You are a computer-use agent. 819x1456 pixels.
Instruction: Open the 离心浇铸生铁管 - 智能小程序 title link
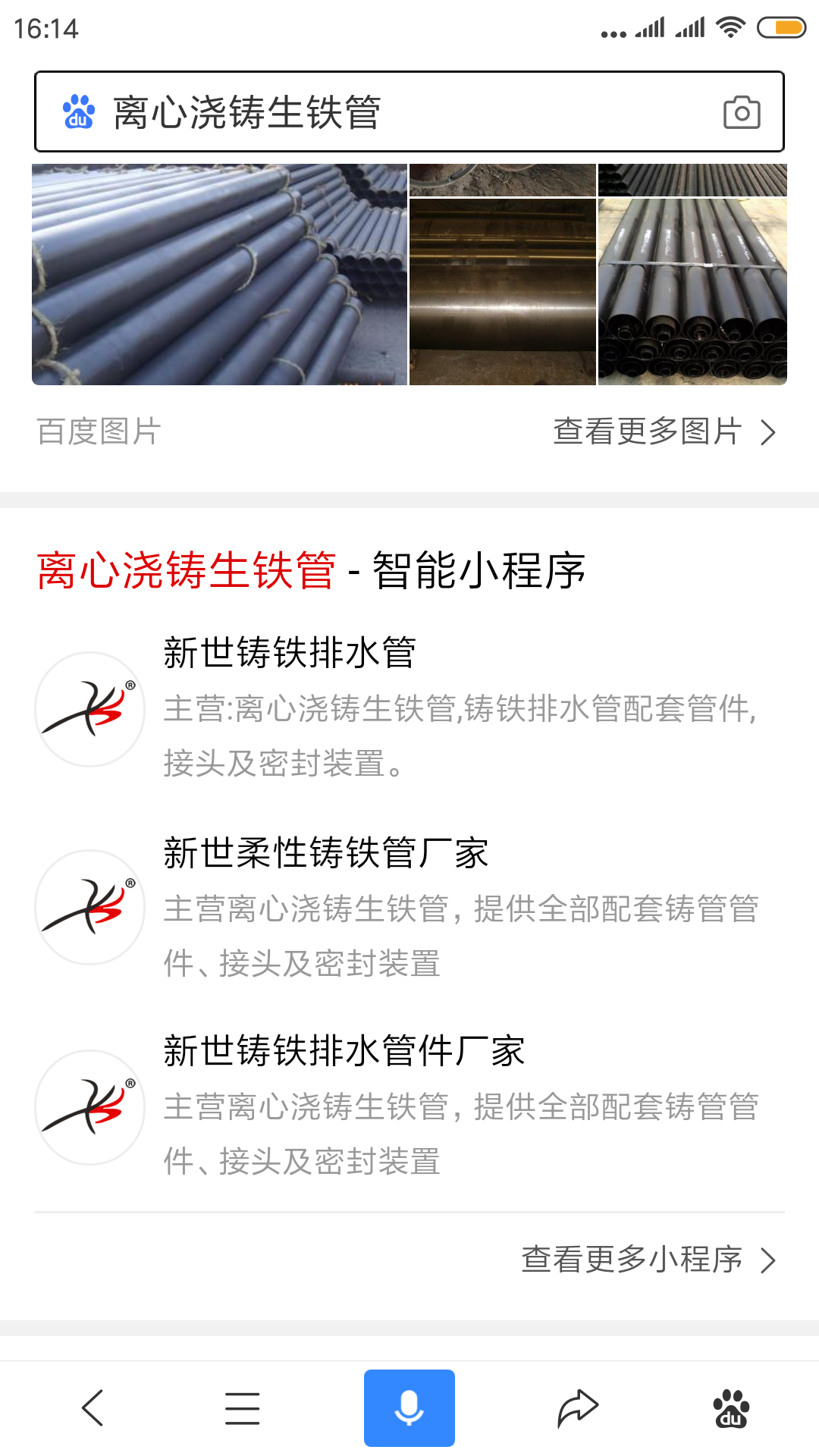[311, 570]
